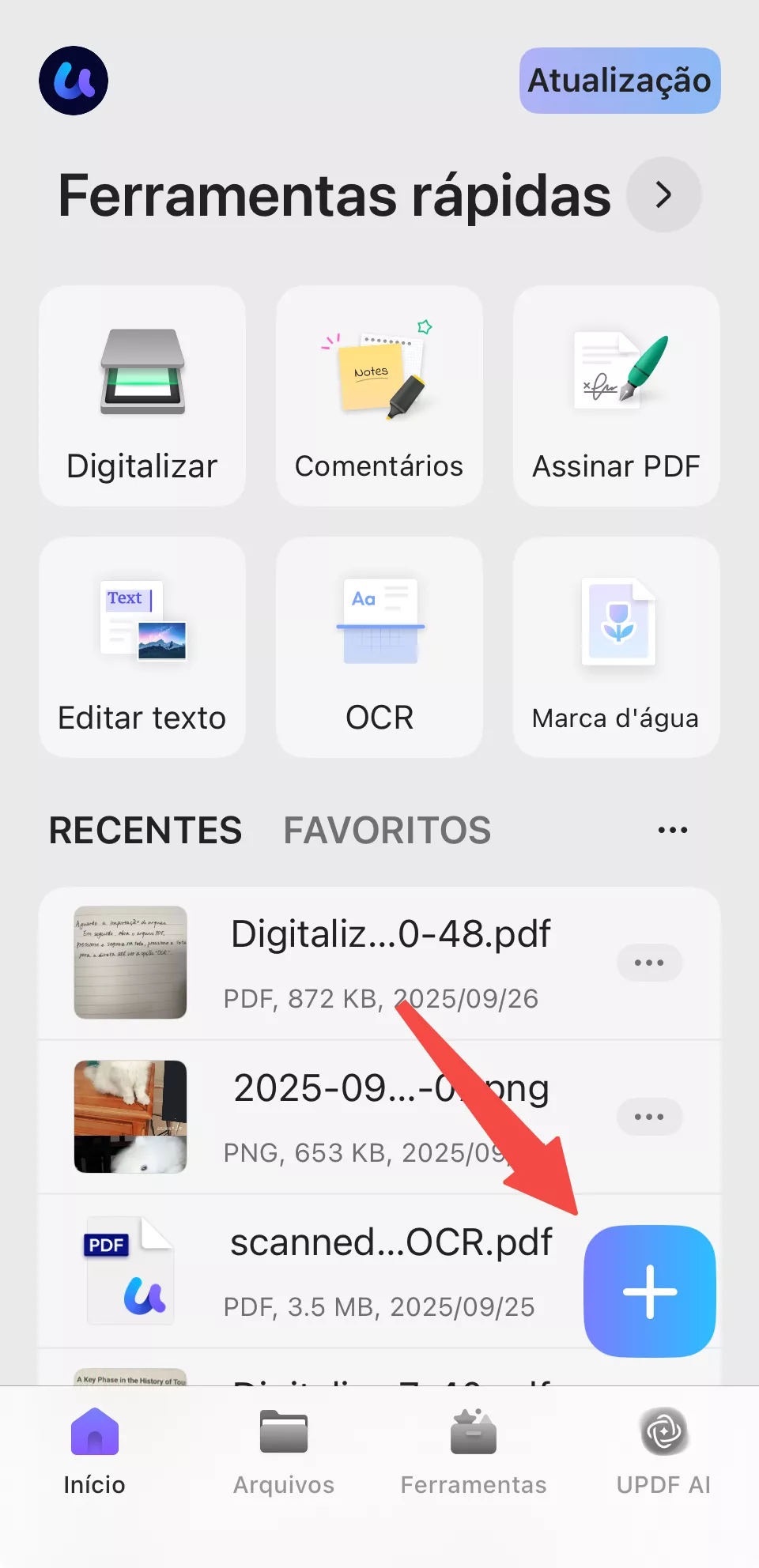
Task: Open the RECENTES section overflow menu
Action: click(x=672, y=829)
